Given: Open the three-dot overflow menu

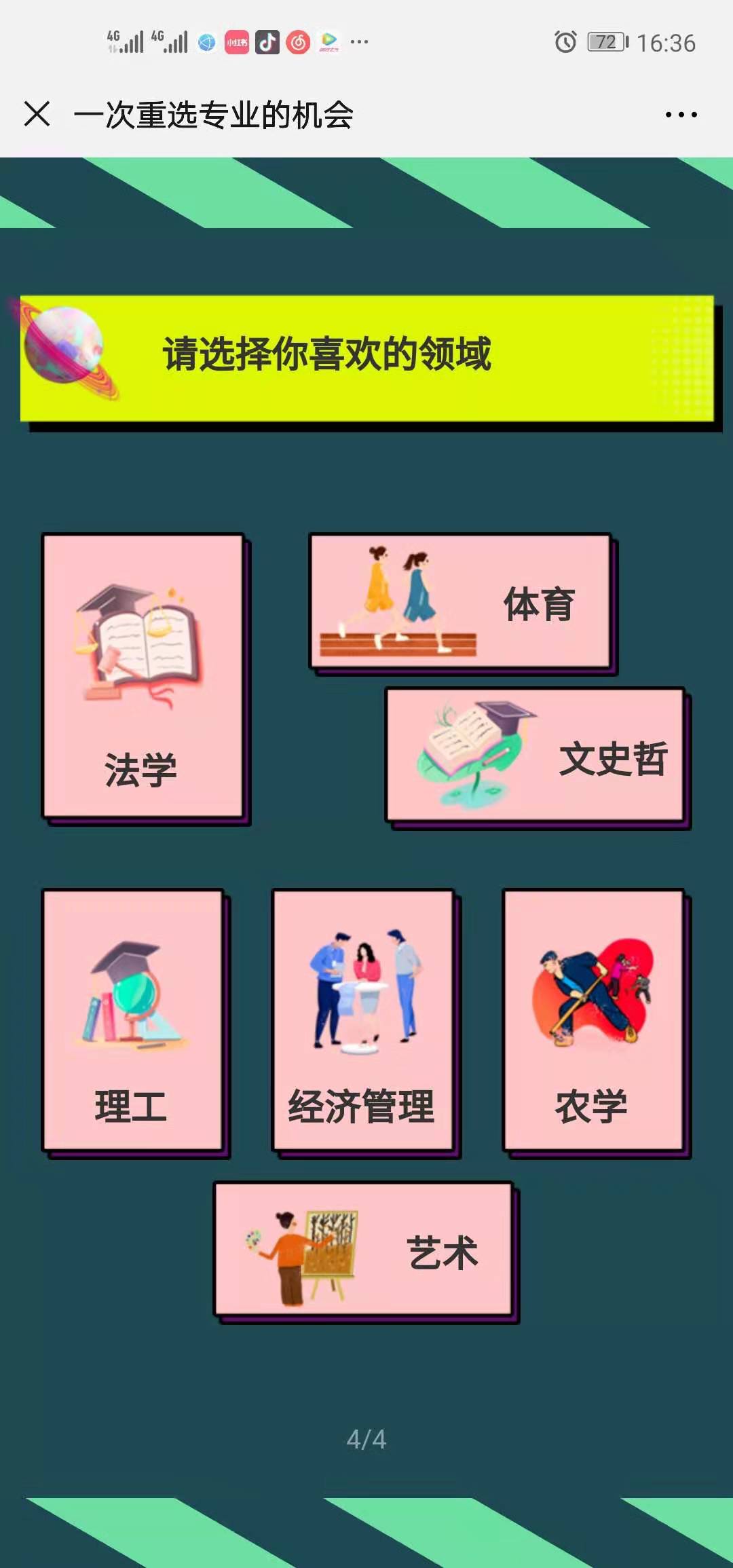Looking at the screenshot, I should click(681, 115).
